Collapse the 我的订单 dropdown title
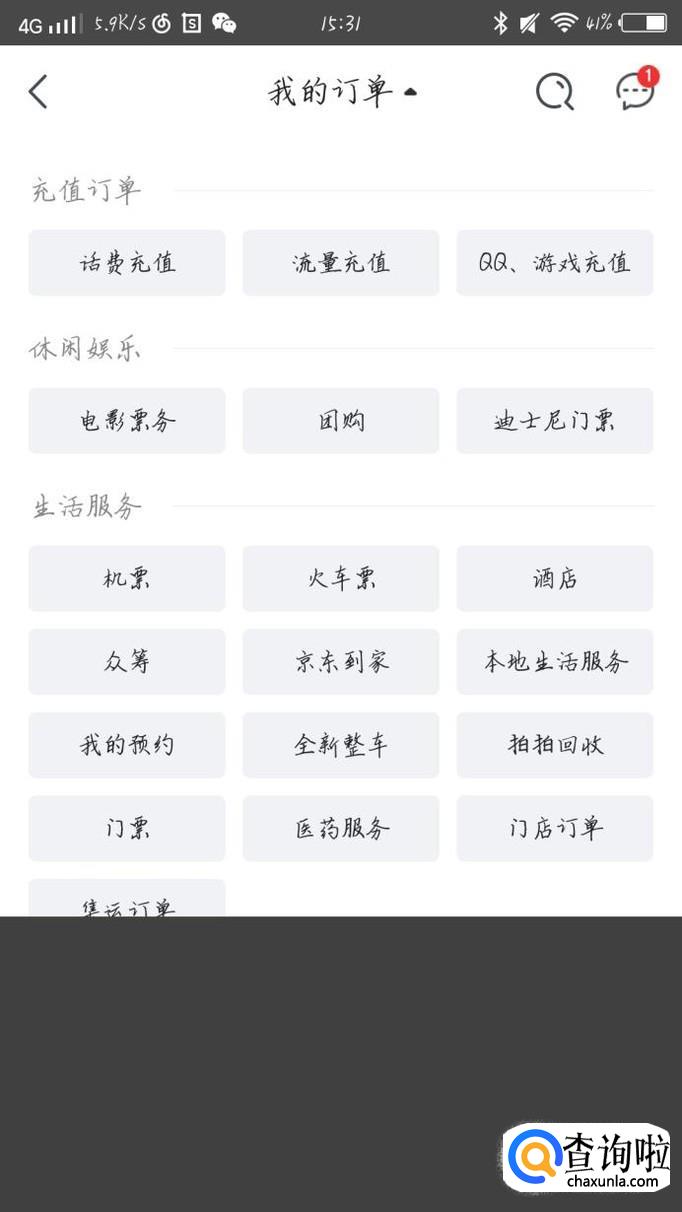Image resolution: width=682 pixels, height=1212 pixels. [x=341, y=92]
